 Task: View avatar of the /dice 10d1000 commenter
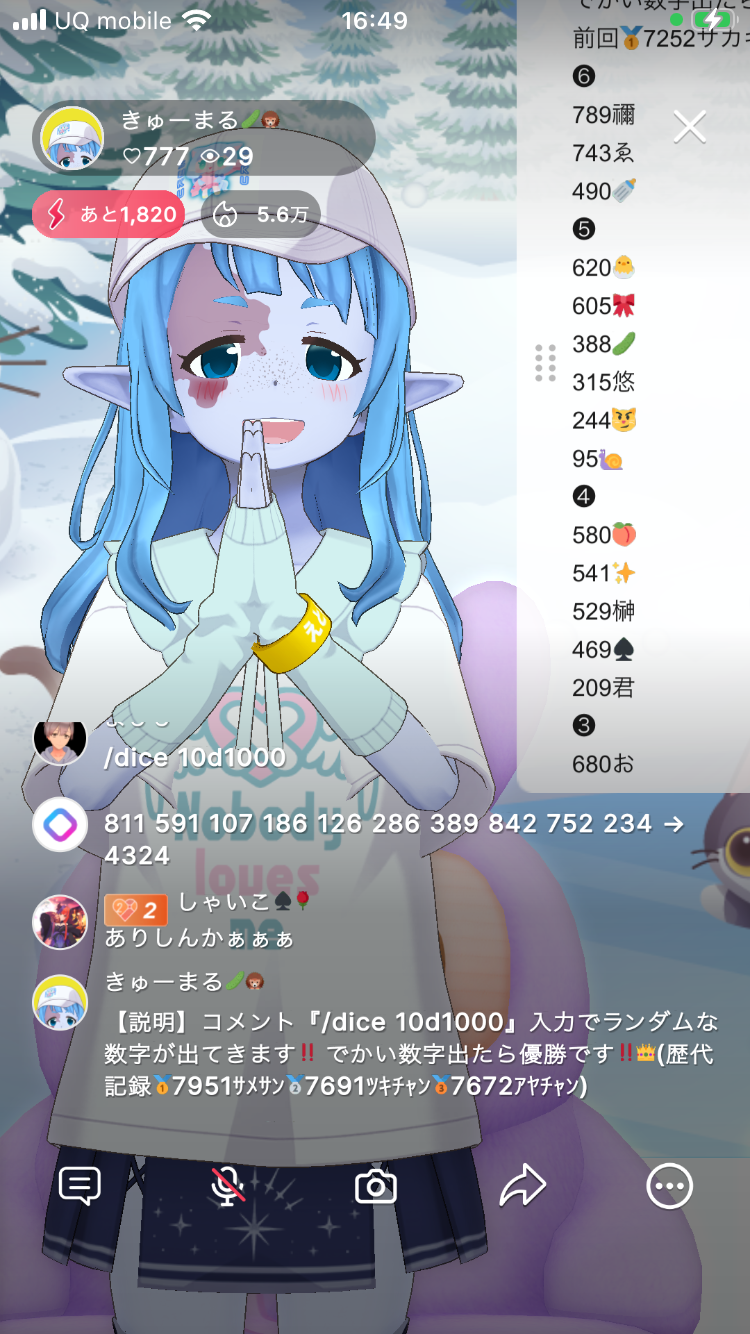pos(60,741)
